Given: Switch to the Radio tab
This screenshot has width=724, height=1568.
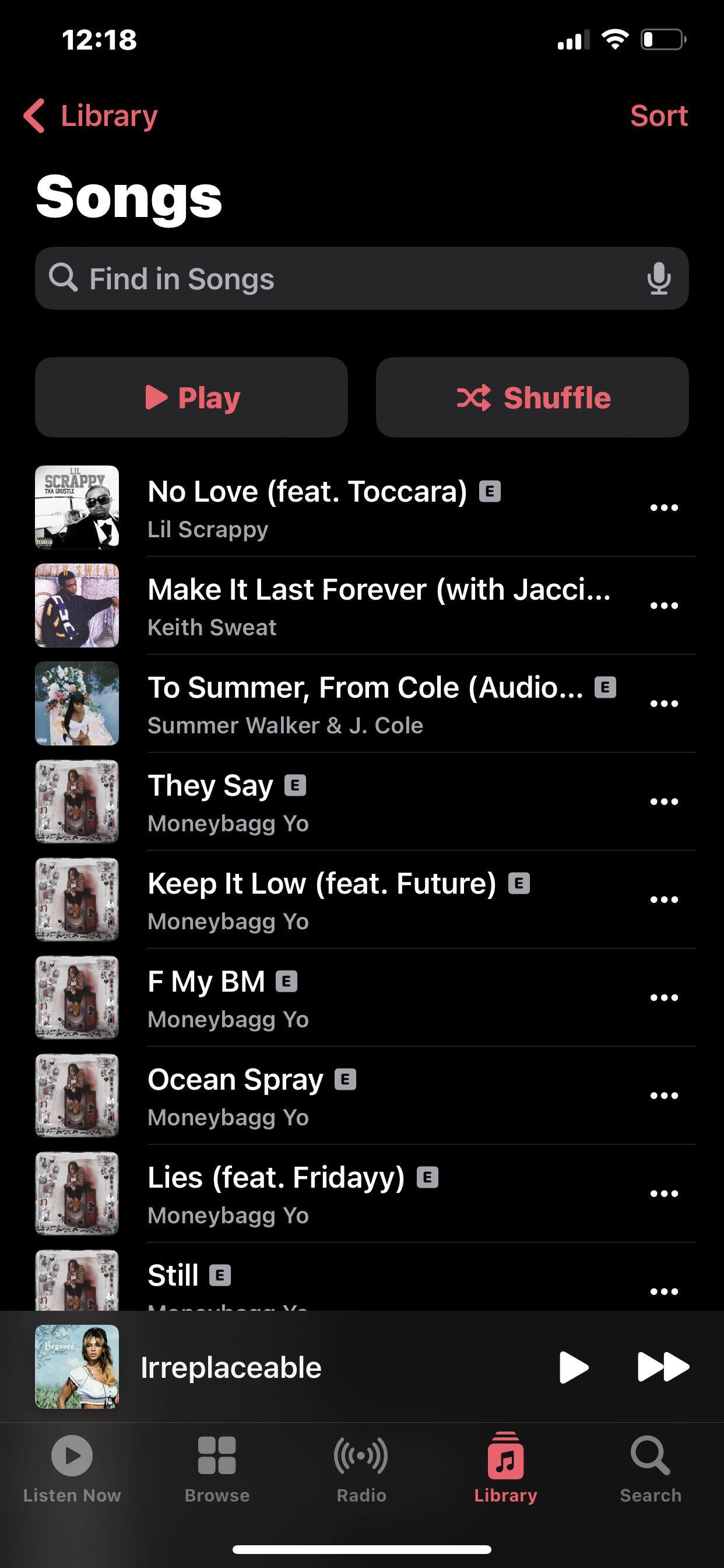Looking at the screenshot, I should pos(361,1468).
